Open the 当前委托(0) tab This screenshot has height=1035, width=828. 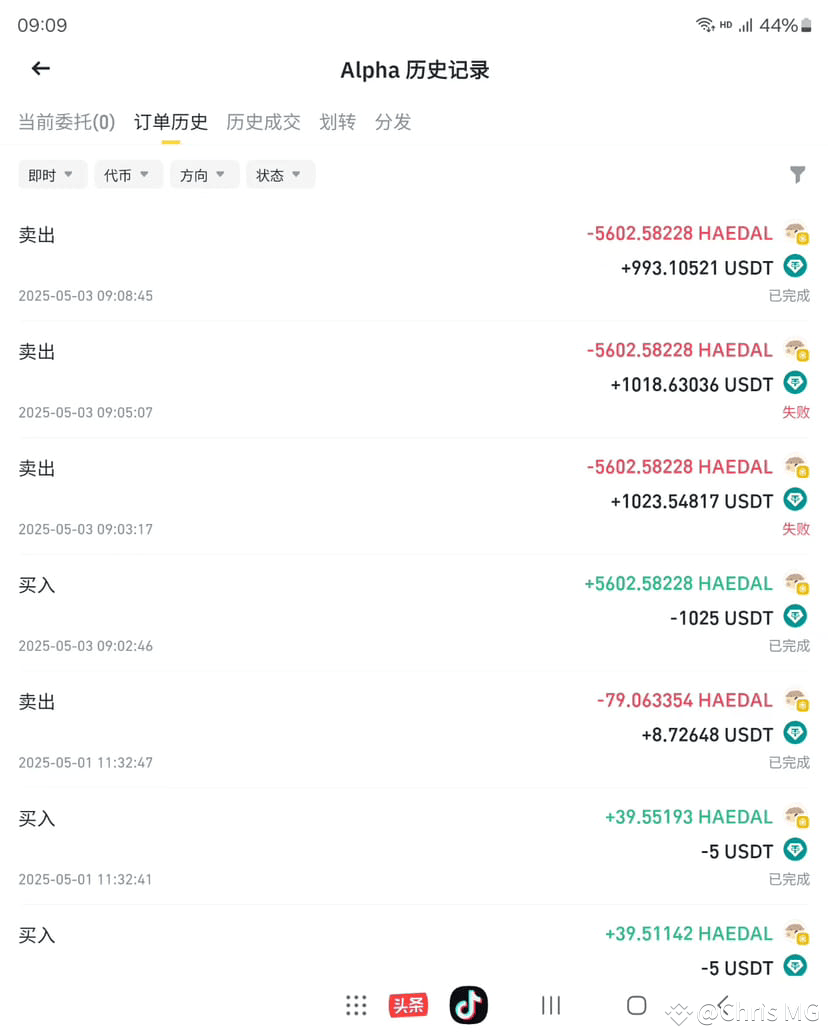point(66,122)
